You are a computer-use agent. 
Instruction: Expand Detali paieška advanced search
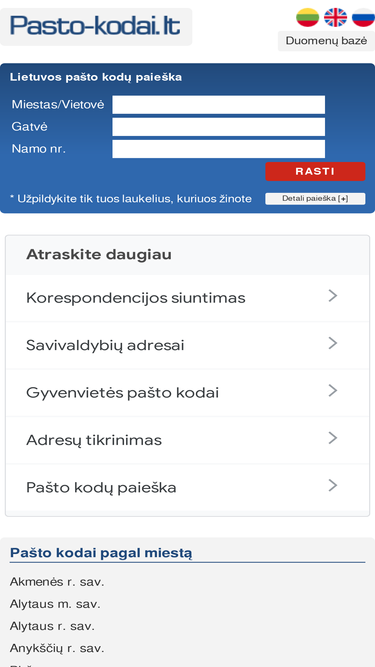(x=315, y=199)
